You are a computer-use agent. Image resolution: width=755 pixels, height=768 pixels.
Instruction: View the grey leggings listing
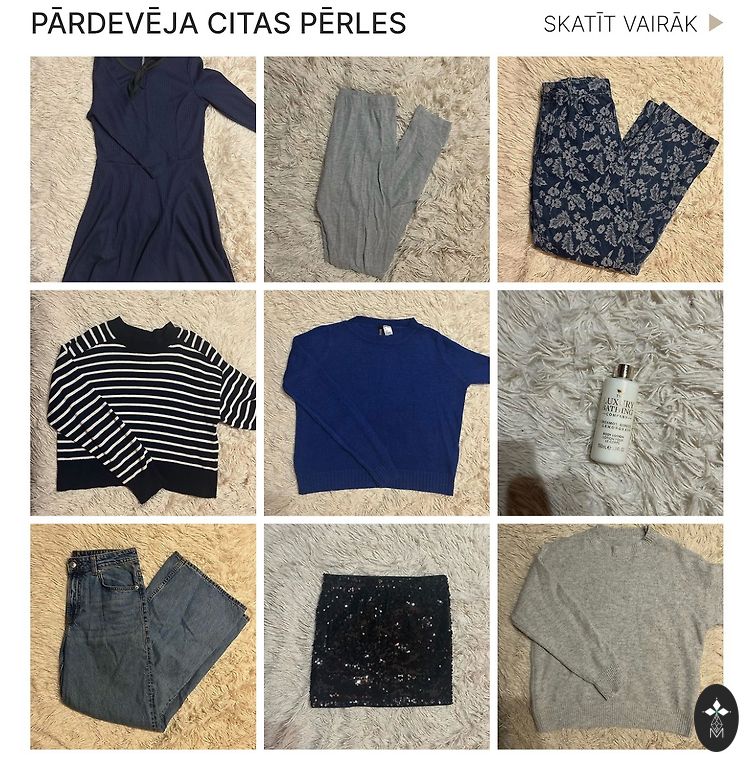[x=377, y=169]
